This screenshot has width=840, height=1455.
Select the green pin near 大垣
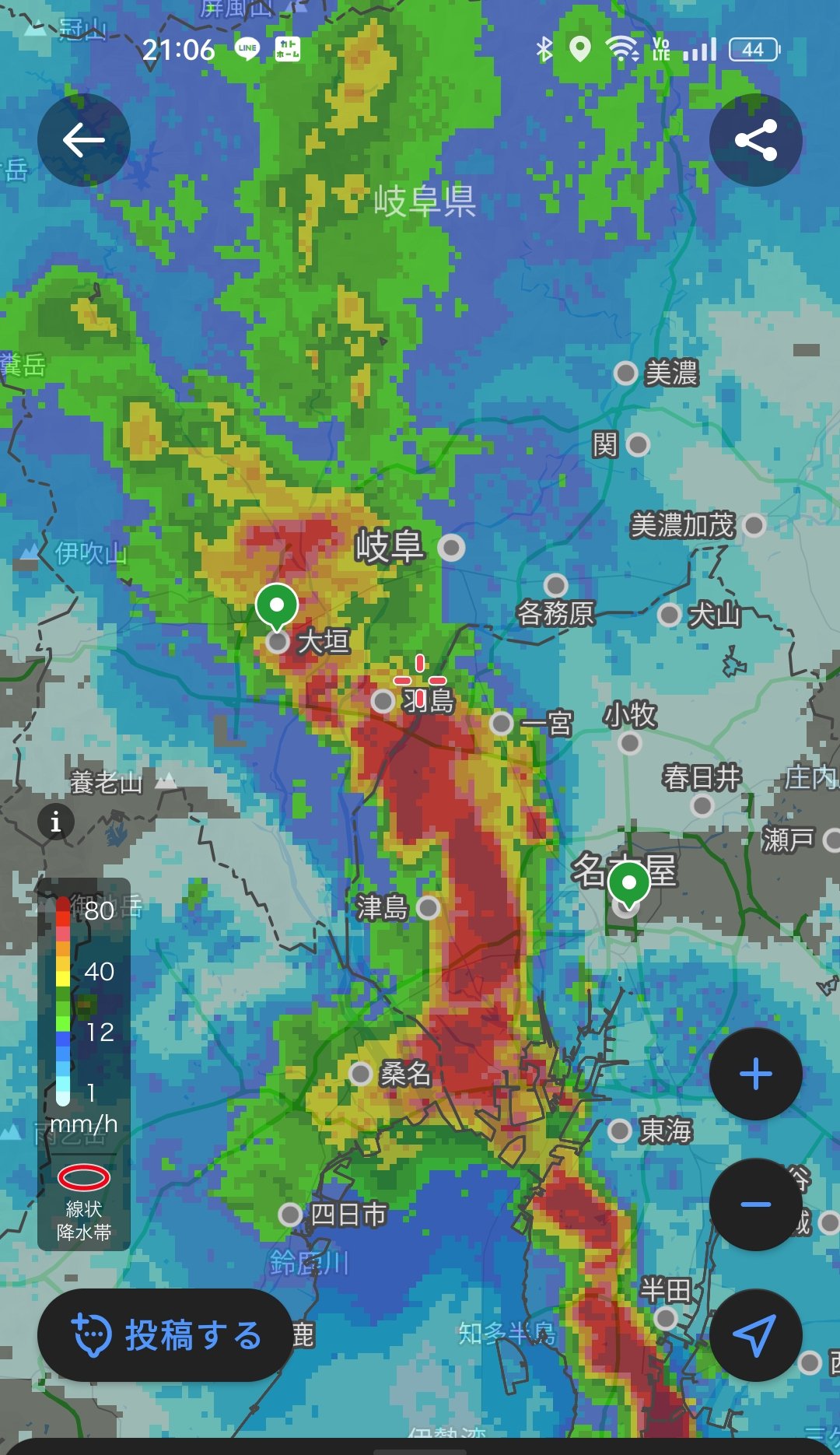[277, 605]
